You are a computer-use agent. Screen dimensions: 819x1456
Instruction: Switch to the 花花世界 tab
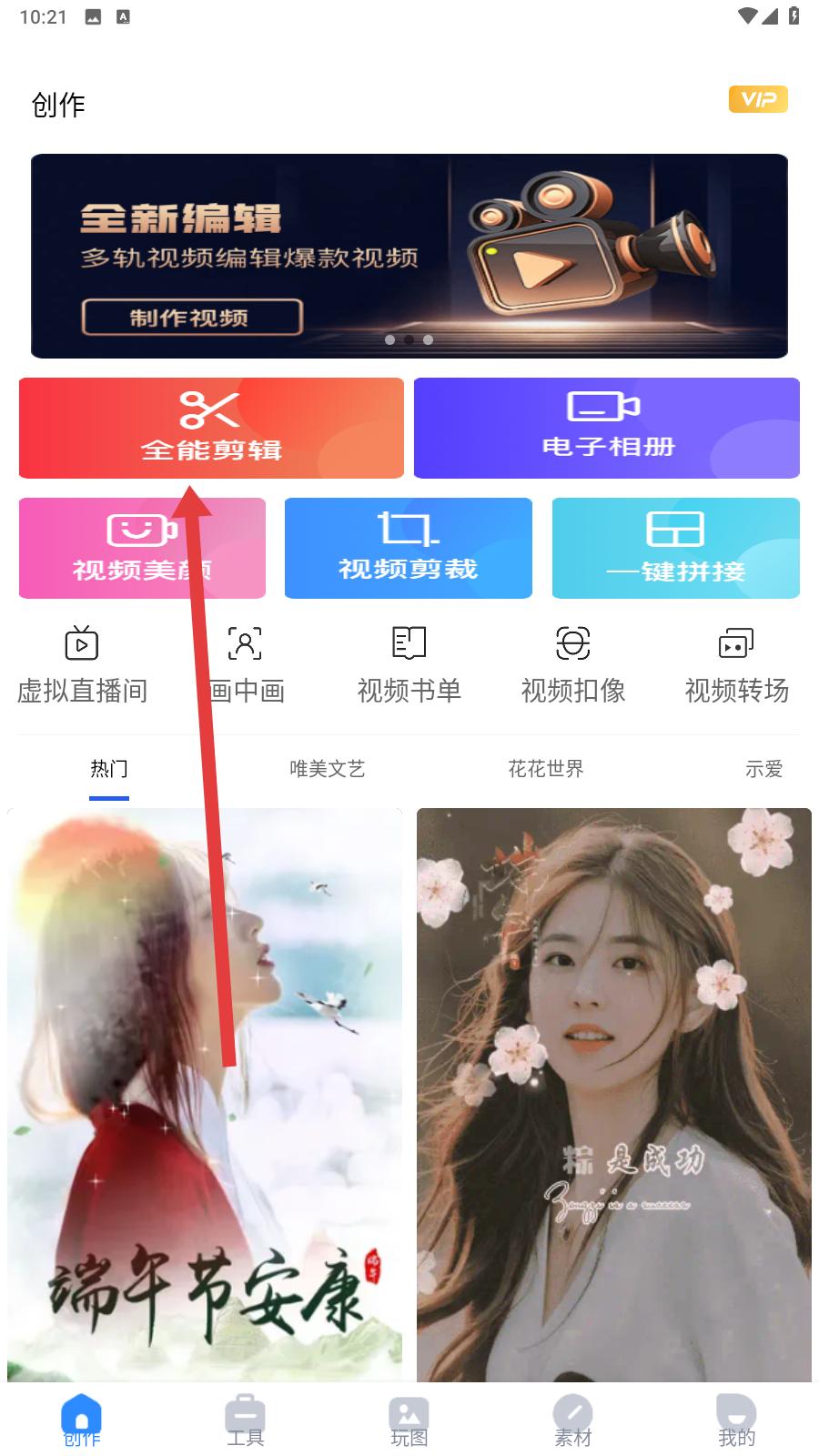[545, 769]
